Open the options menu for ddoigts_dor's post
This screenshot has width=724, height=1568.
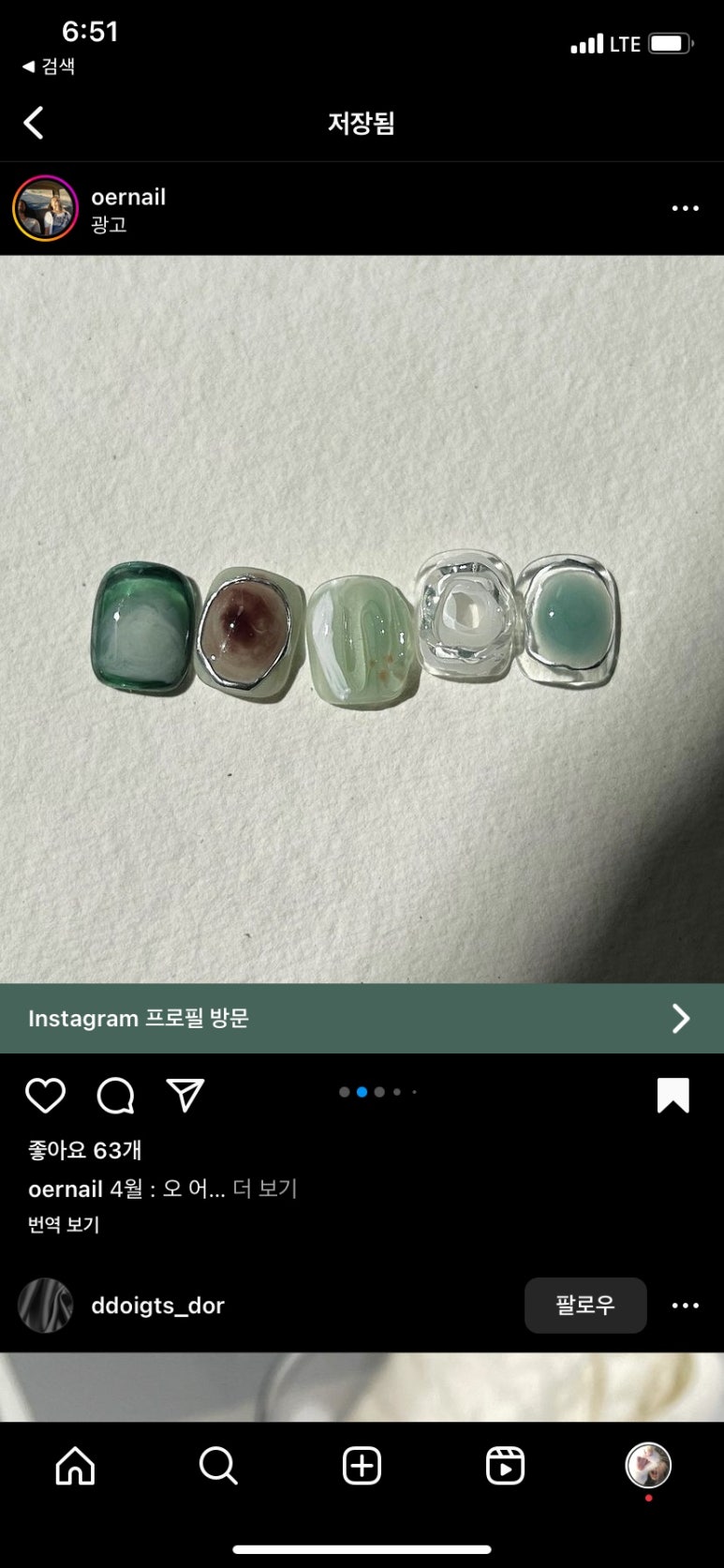[x=685, y=1306]
